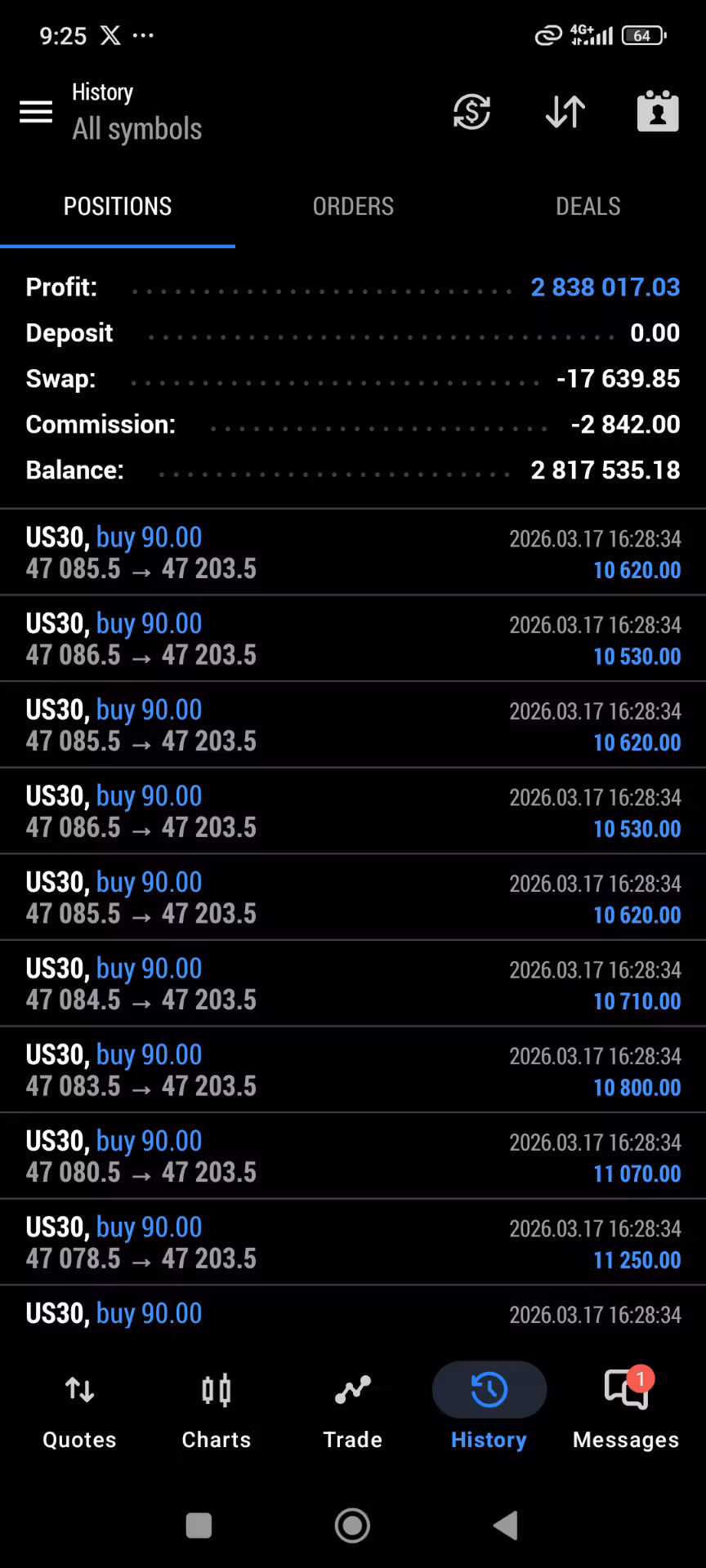This screenshot has height=1568, width=706.
Task: Open the symbol filter icon
Action: pos(471,112)
